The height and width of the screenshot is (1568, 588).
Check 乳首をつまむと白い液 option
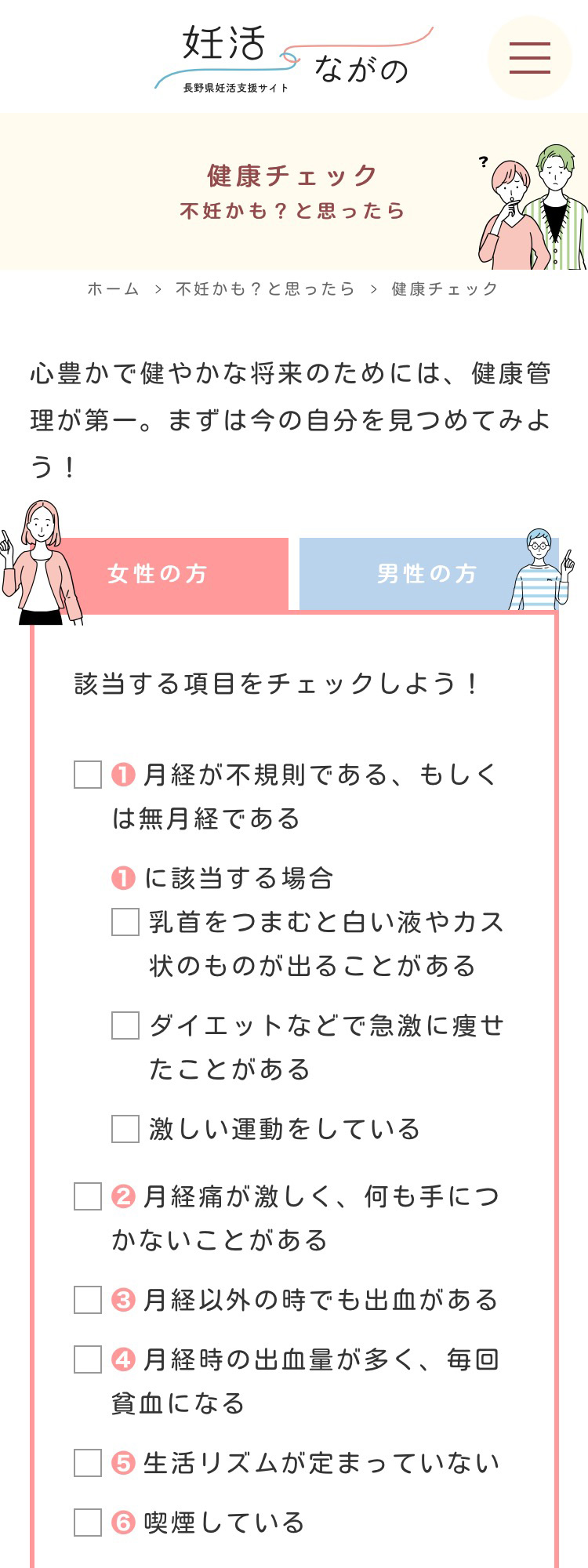tap(125, 922)
